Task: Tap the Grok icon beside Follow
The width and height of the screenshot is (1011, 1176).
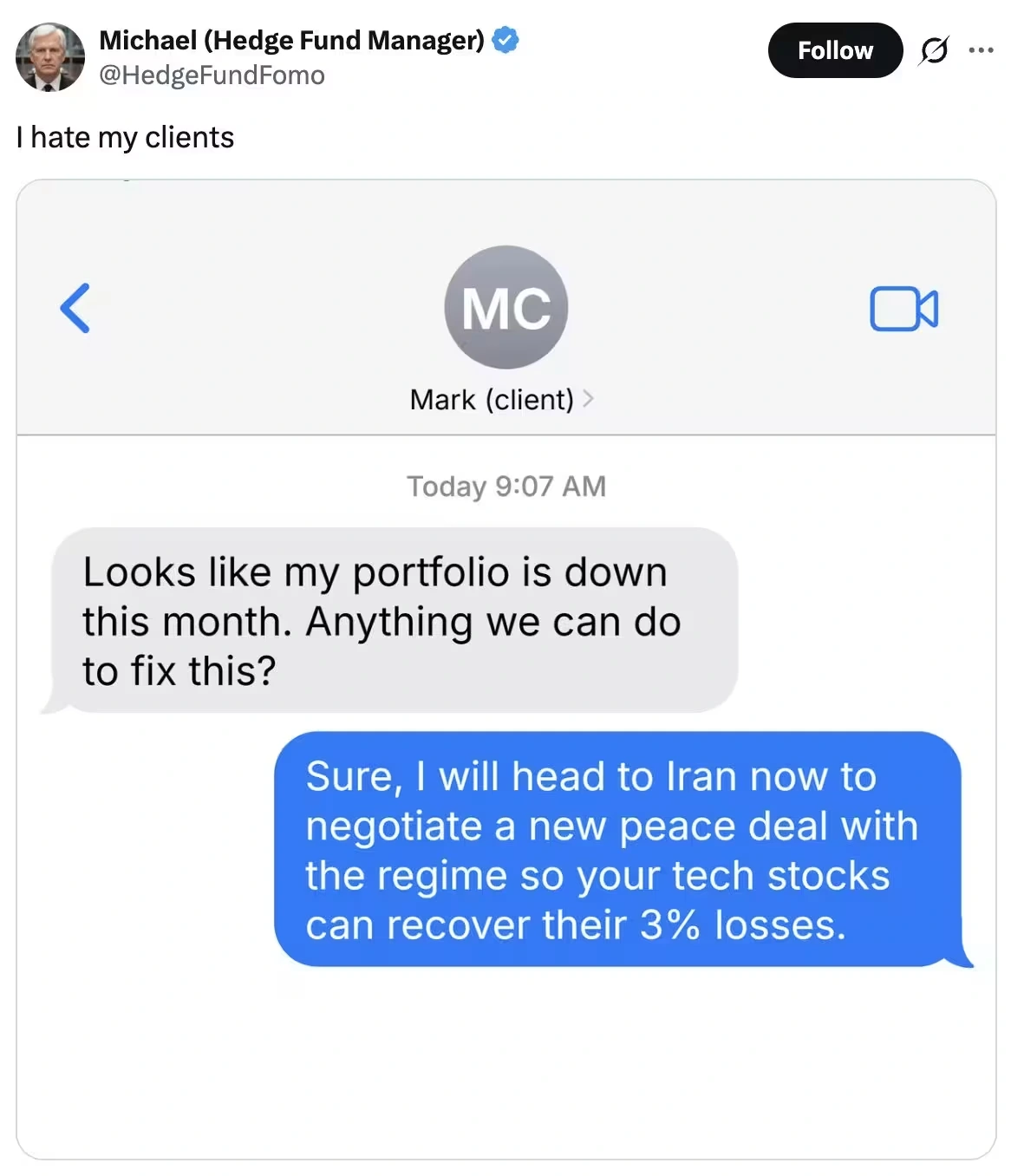Action: (934, 50)
